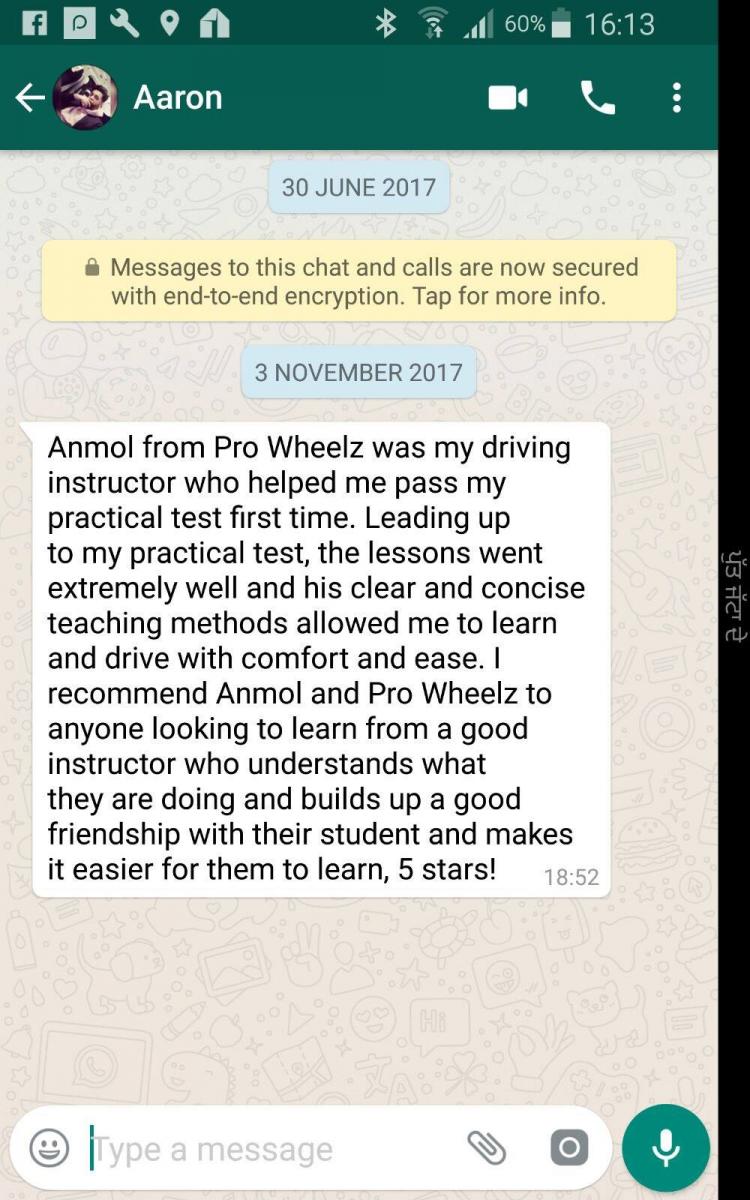
Task: Open the camera from the message bar
Action: [x=568, y=1148]
